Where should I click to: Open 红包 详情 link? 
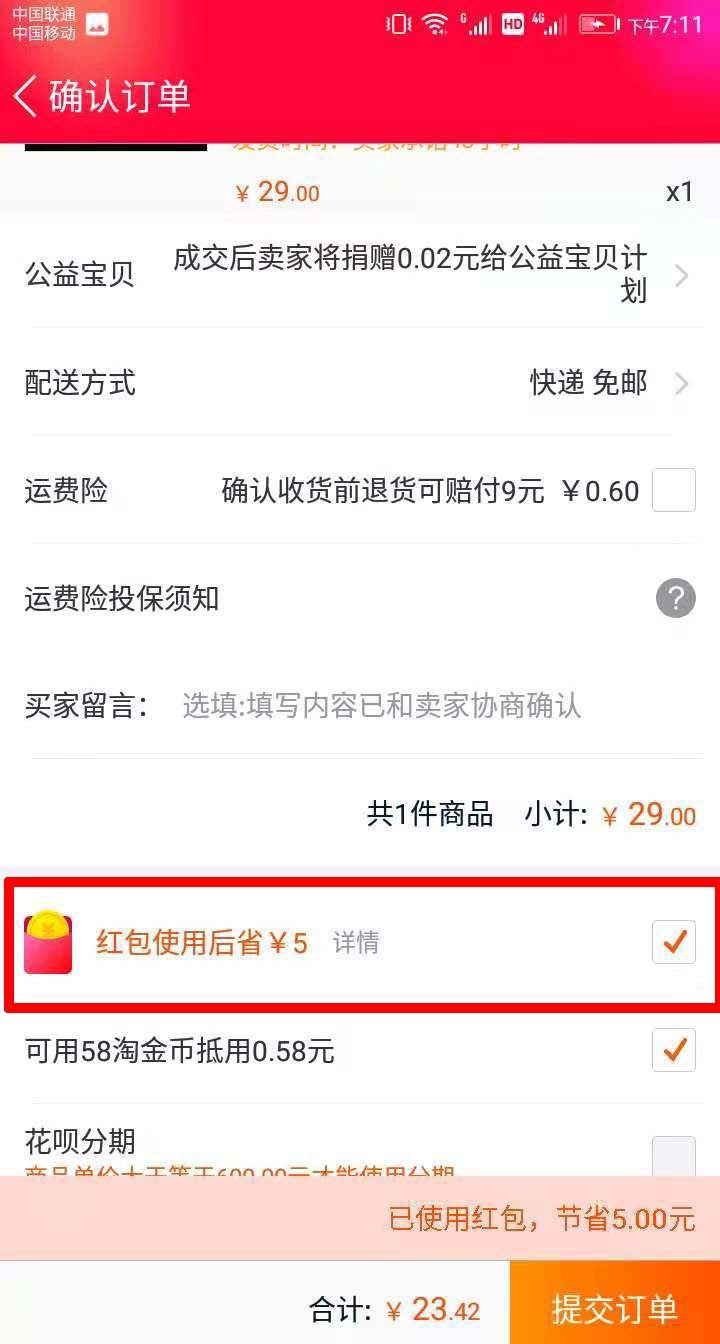pyautogui.click(x=356, y=943)
